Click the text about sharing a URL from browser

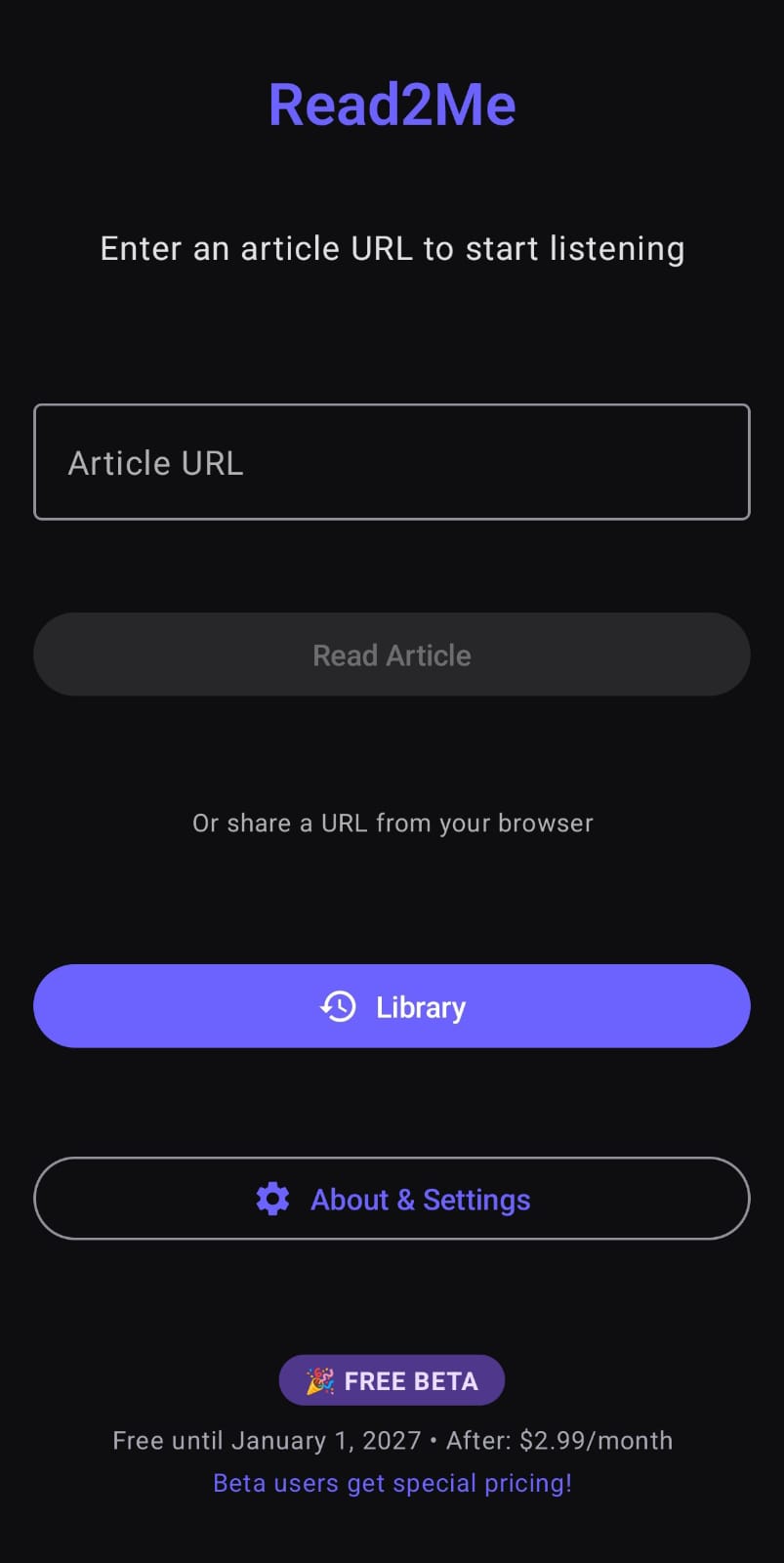pyautogui.click(x=392, y=823)
